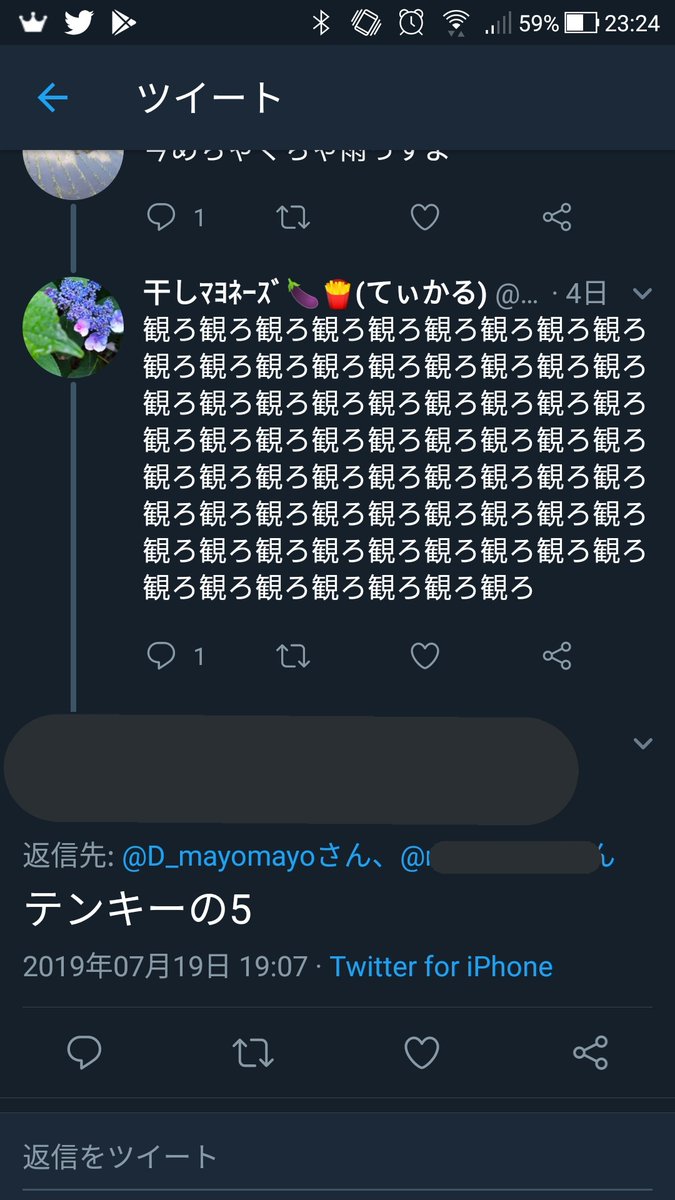
Task: Share the 観ろ repeated tweet
Action: tap(557, 656)
